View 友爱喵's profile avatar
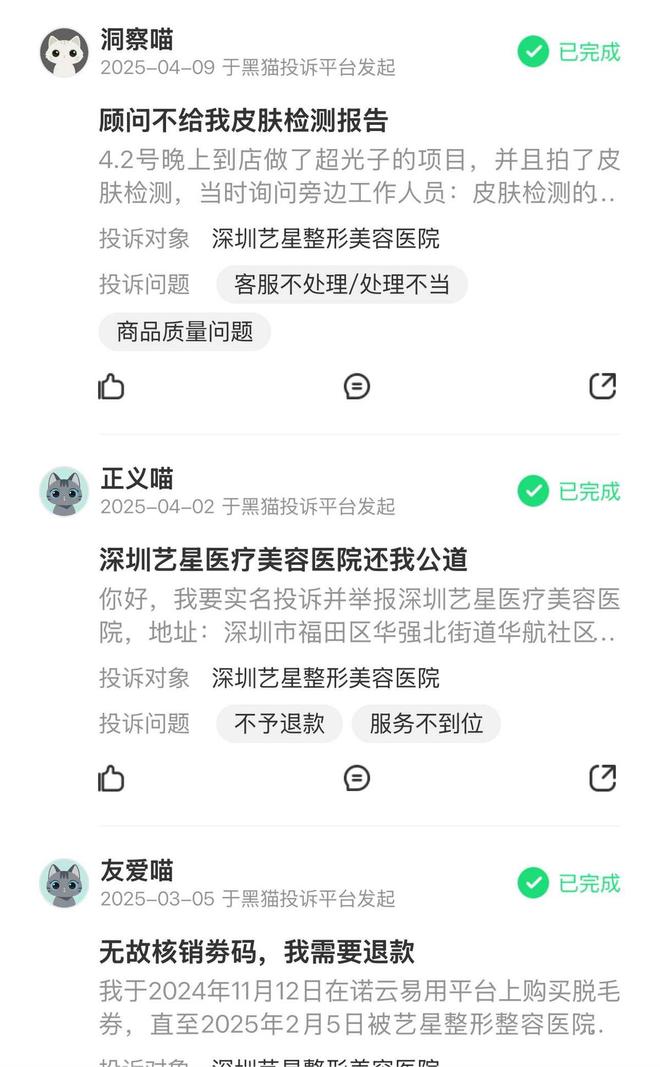Viewport: 660px width, 1067px height. click(x=64, y=883)
